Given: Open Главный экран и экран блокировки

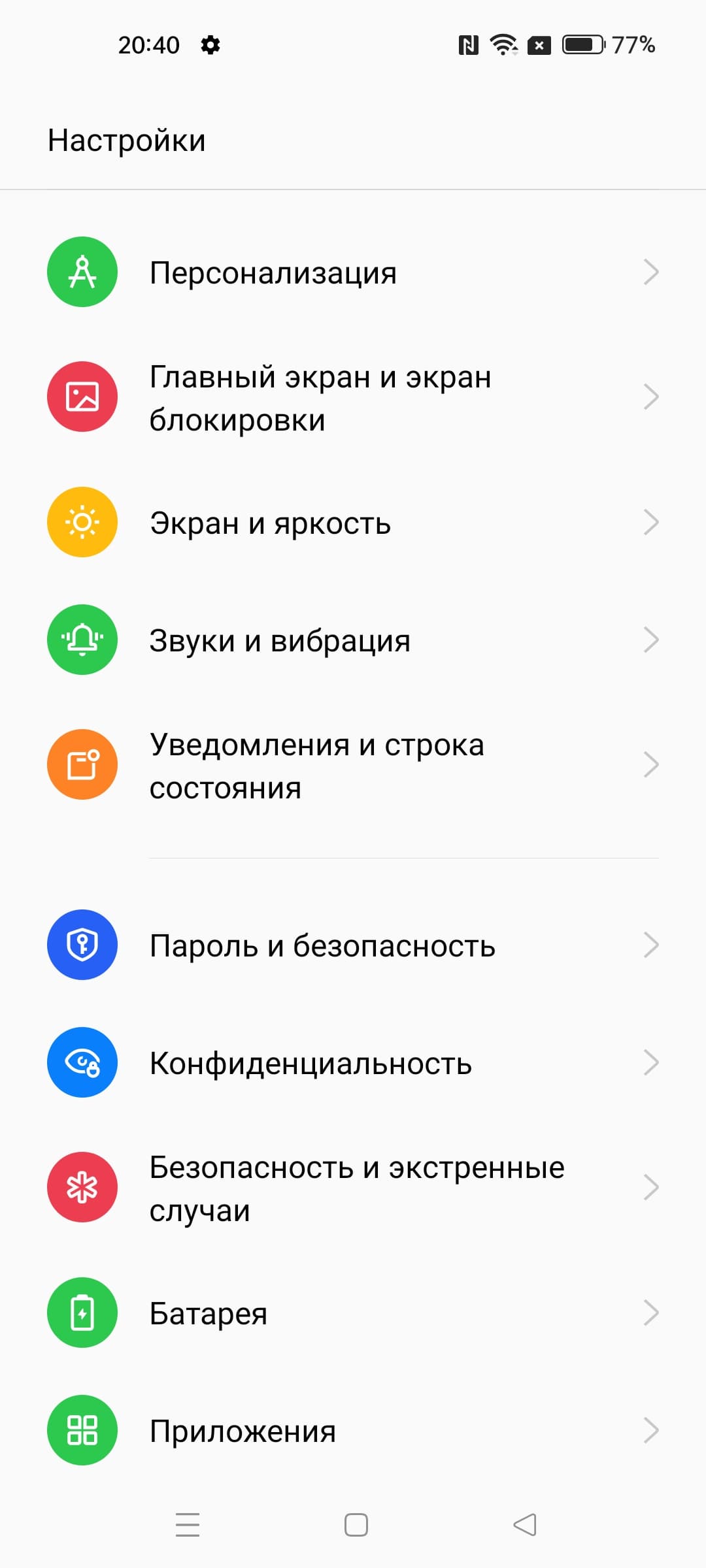Looking at the screenshot, I should tap(353, 397).
